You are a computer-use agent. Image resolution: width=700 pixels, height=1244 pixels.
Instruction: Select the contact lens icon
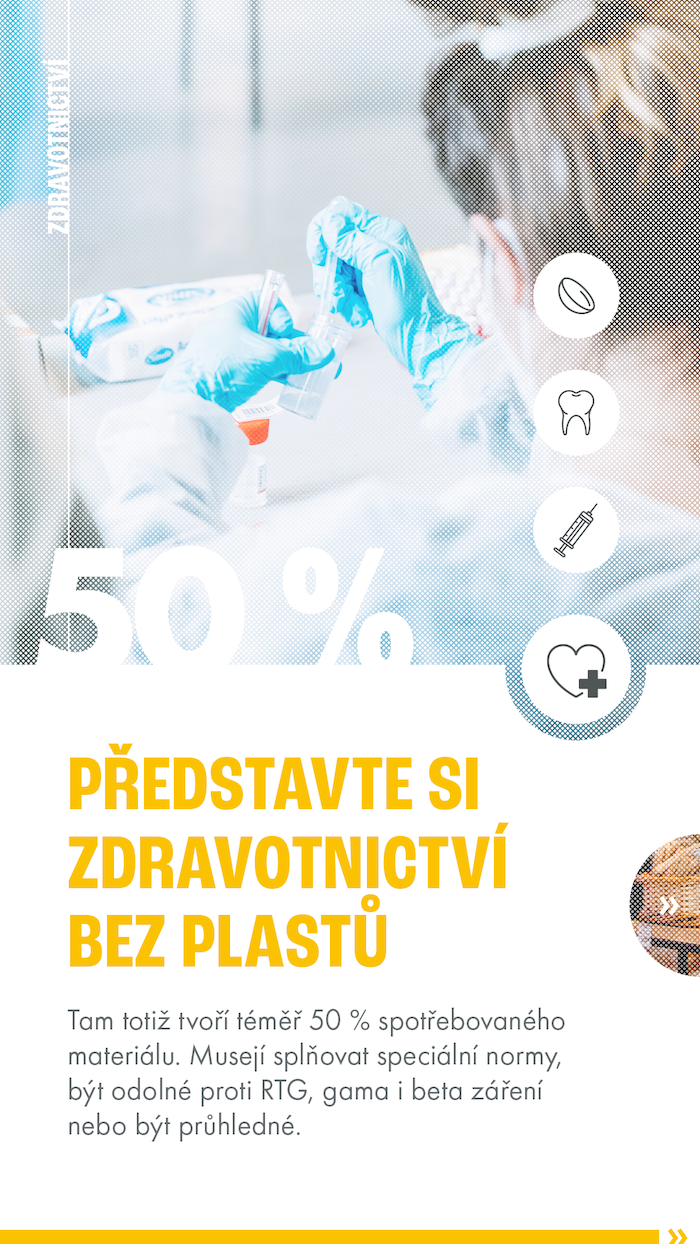point(575,296)
